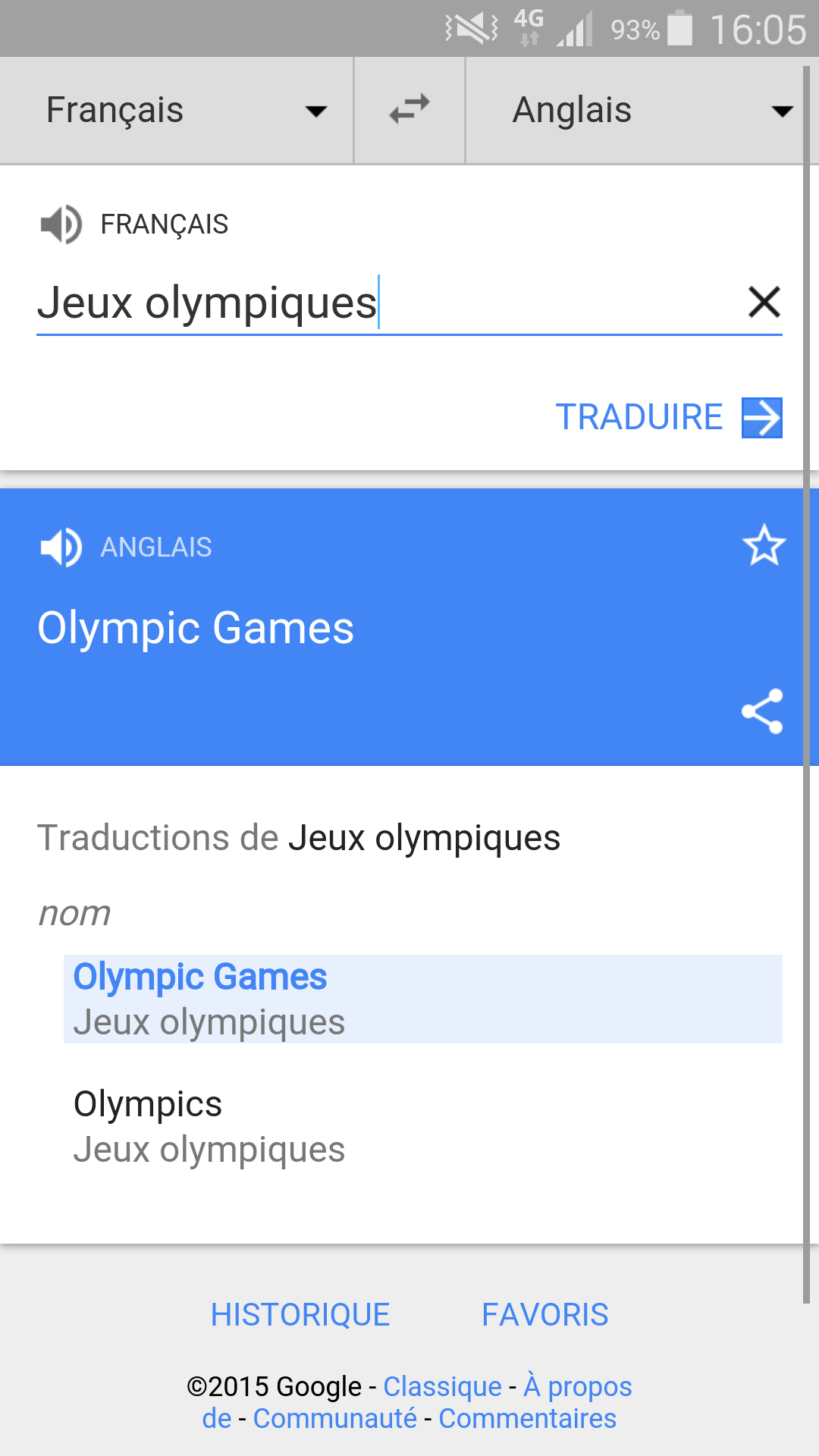Open FAVORIS

[x=545, y=1315]
